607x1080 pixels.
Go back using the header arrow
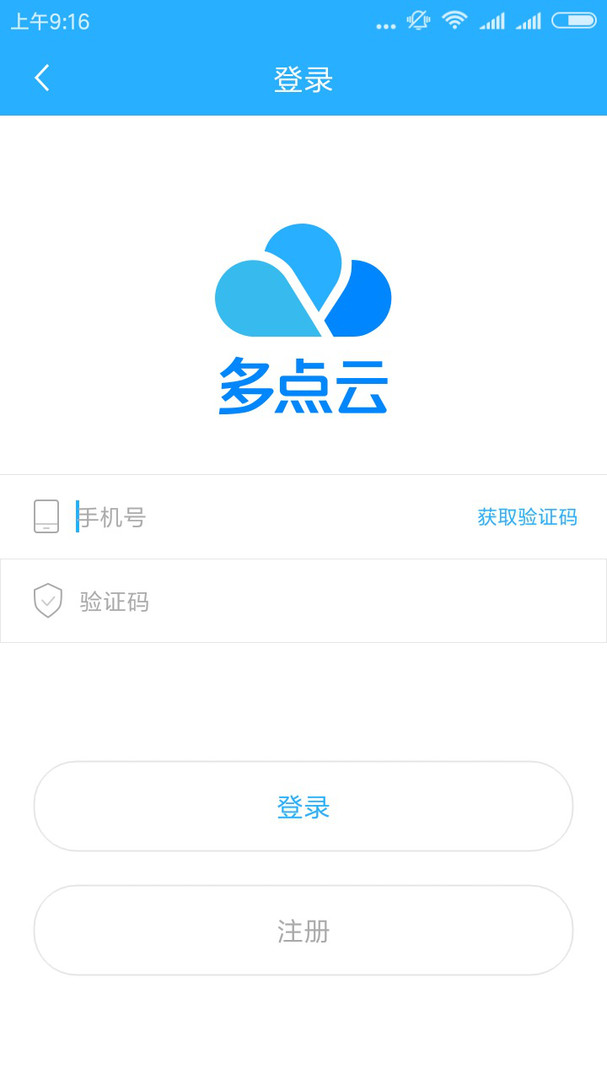(42, 78)
